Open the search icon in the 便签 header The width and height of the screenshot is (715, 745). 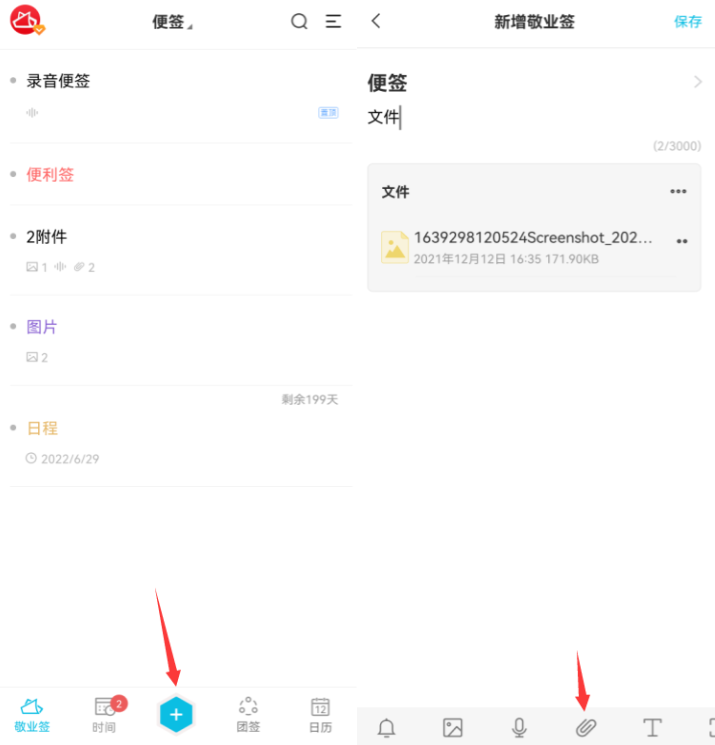pos(299,21)
